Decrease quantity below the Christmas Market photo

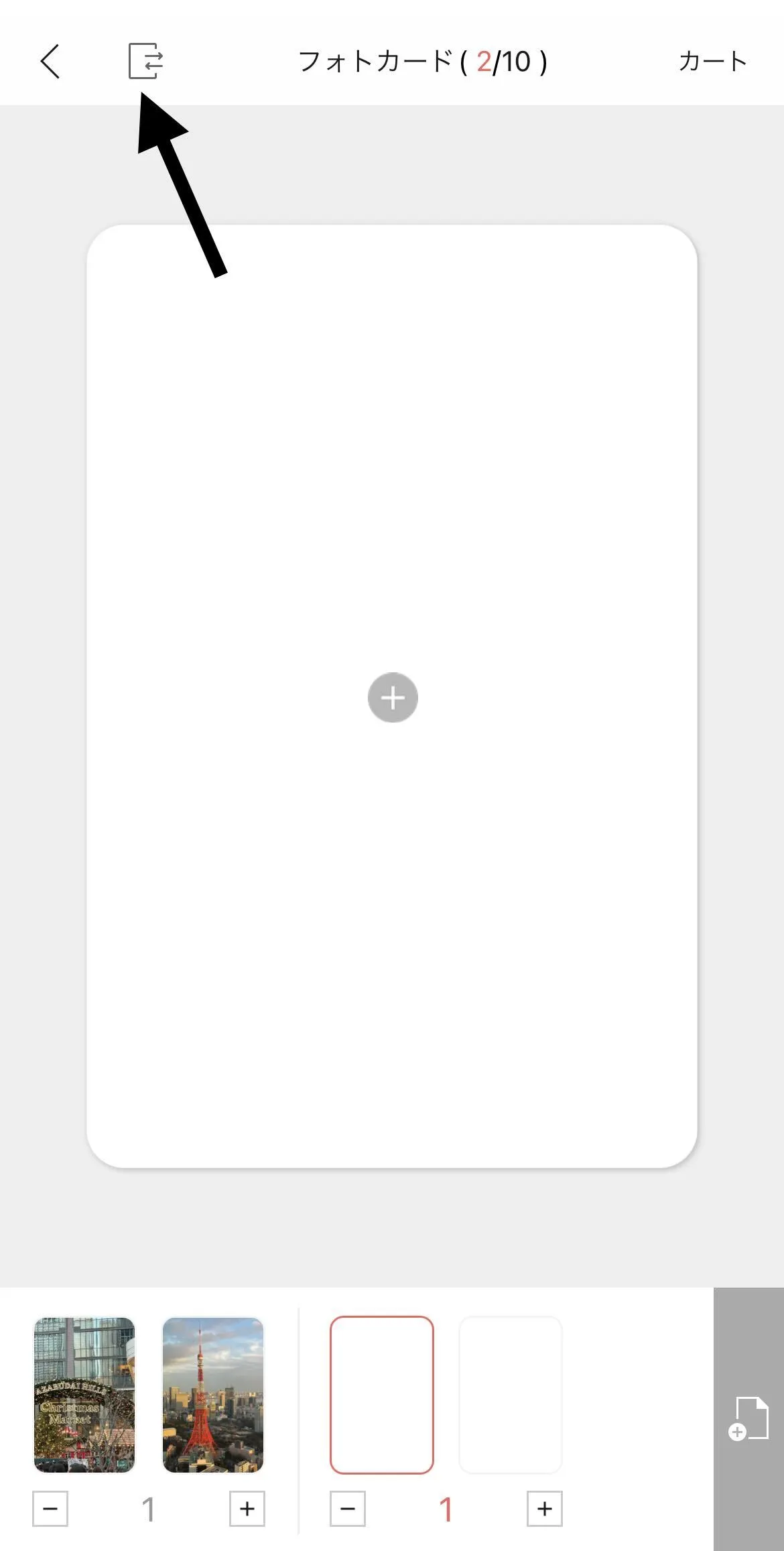[x=50, y=1509]
